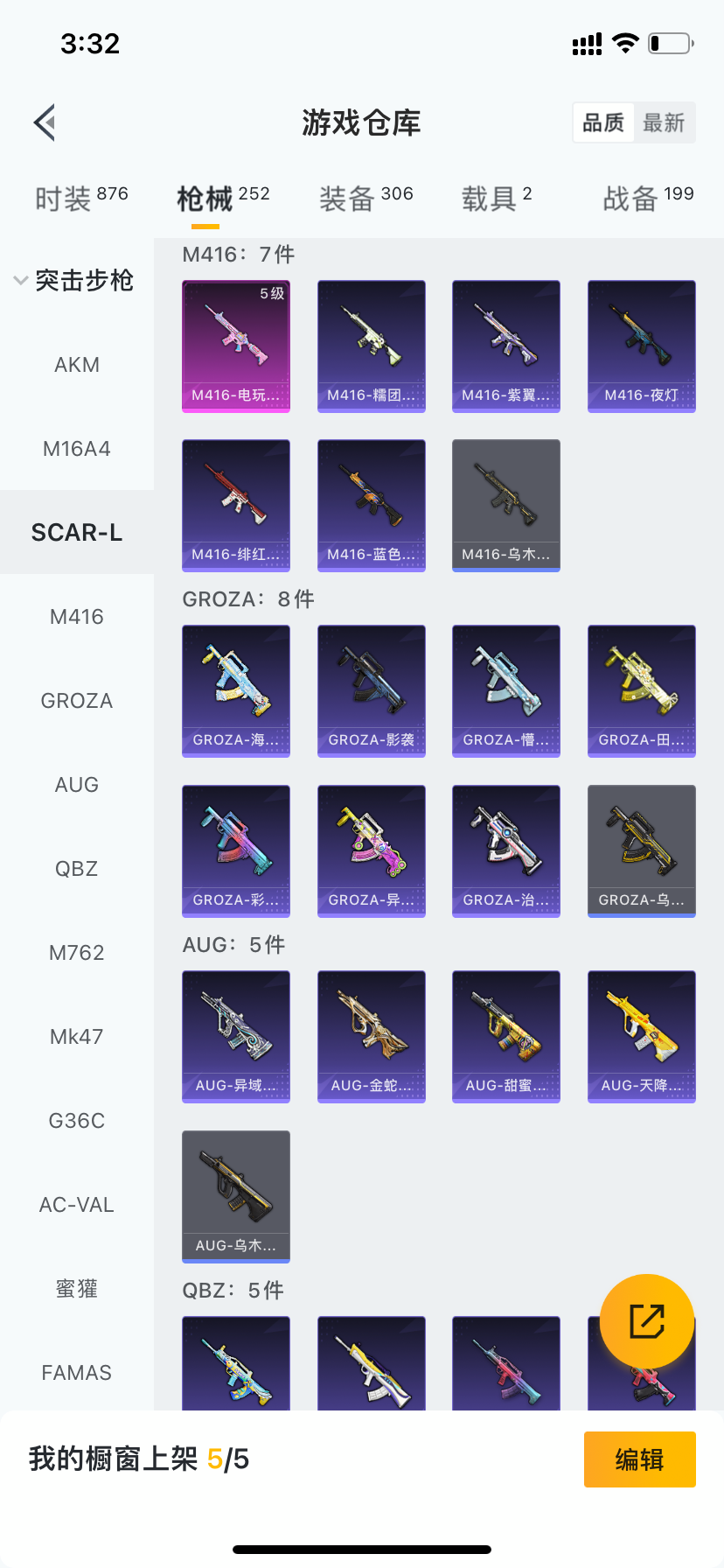Open the level 5 M416-电玩 skin
The image size is (724, 1568).
236,346
